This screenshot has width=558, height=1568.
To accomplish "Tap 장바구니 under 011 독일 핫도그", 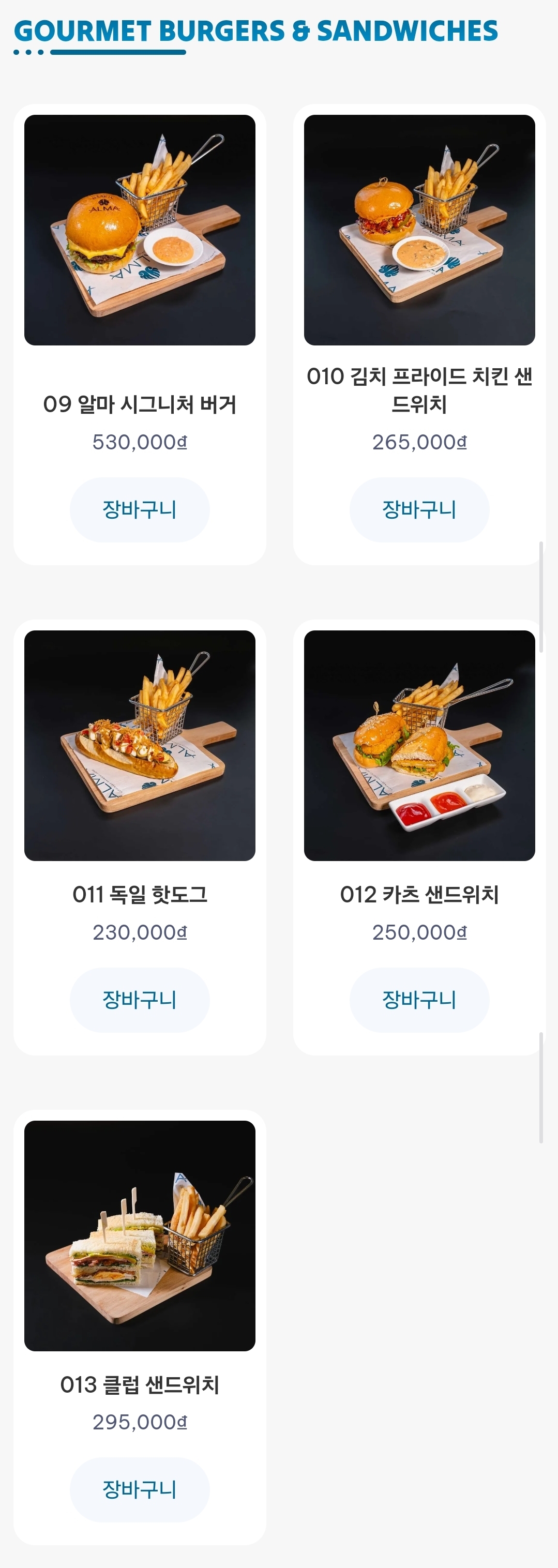I will [x=139, y=1000].
